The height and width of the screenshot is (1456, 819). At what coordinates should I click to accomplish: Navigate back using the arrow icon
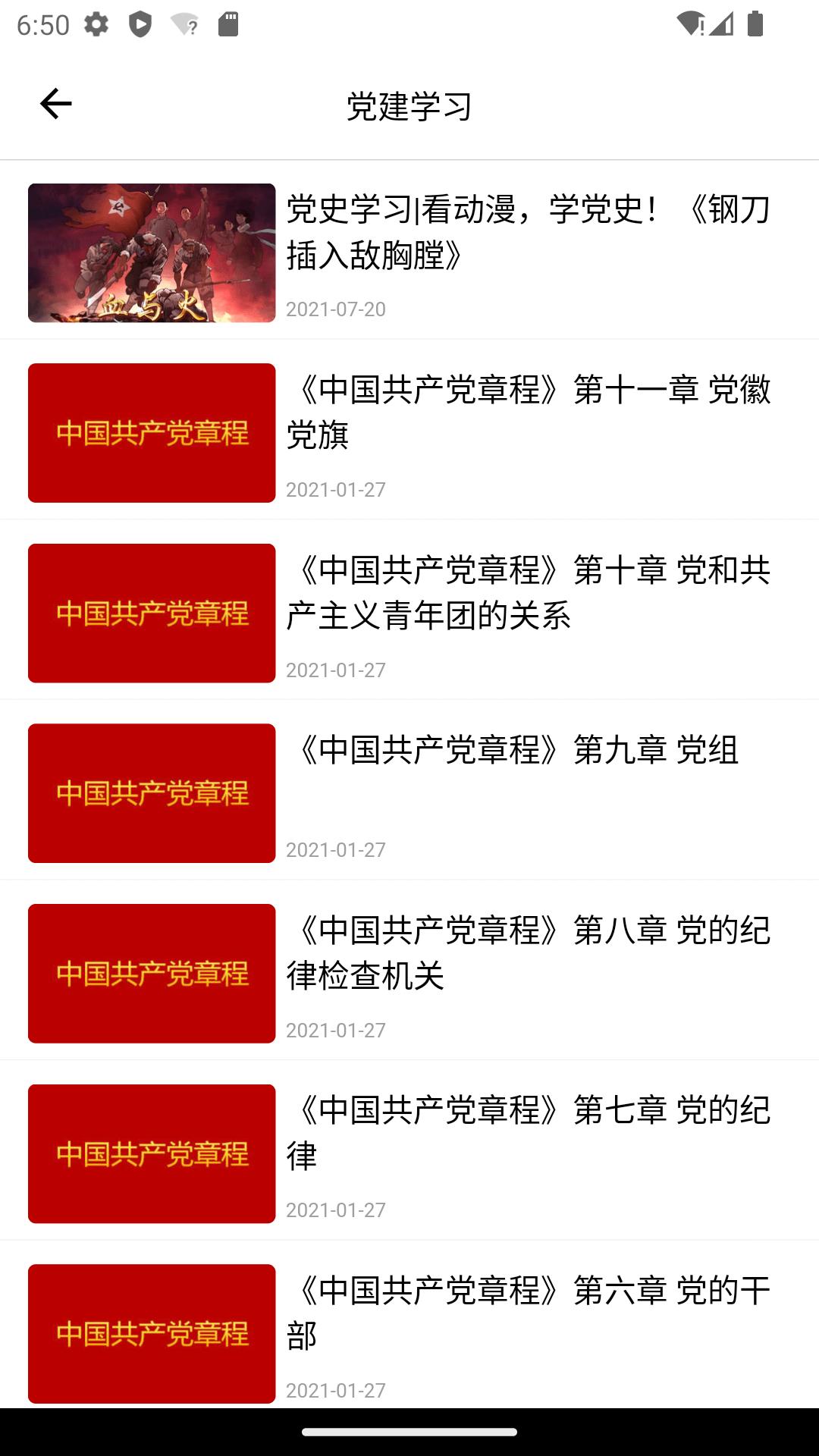pyautogui.click(x=55, y=103)
